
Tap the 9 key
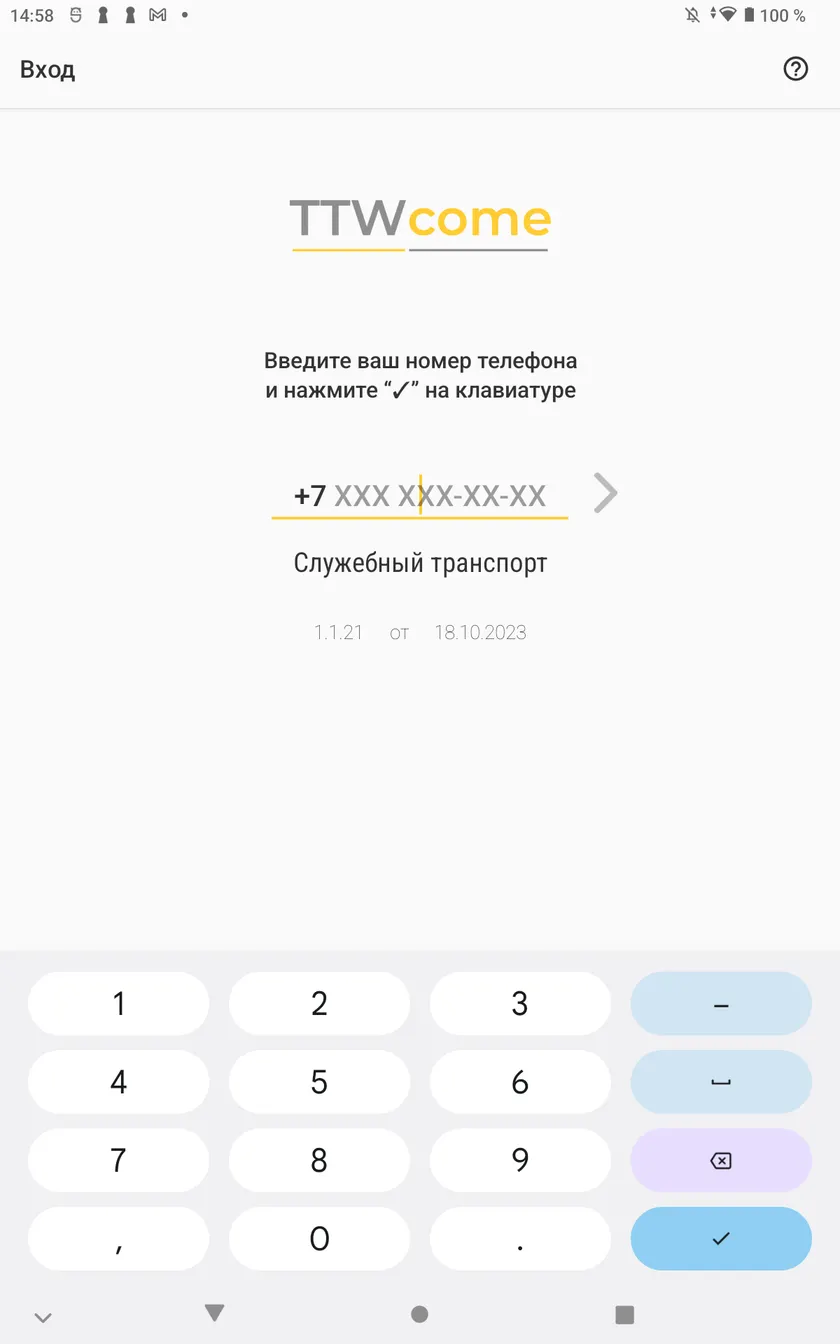point(520,1160)
